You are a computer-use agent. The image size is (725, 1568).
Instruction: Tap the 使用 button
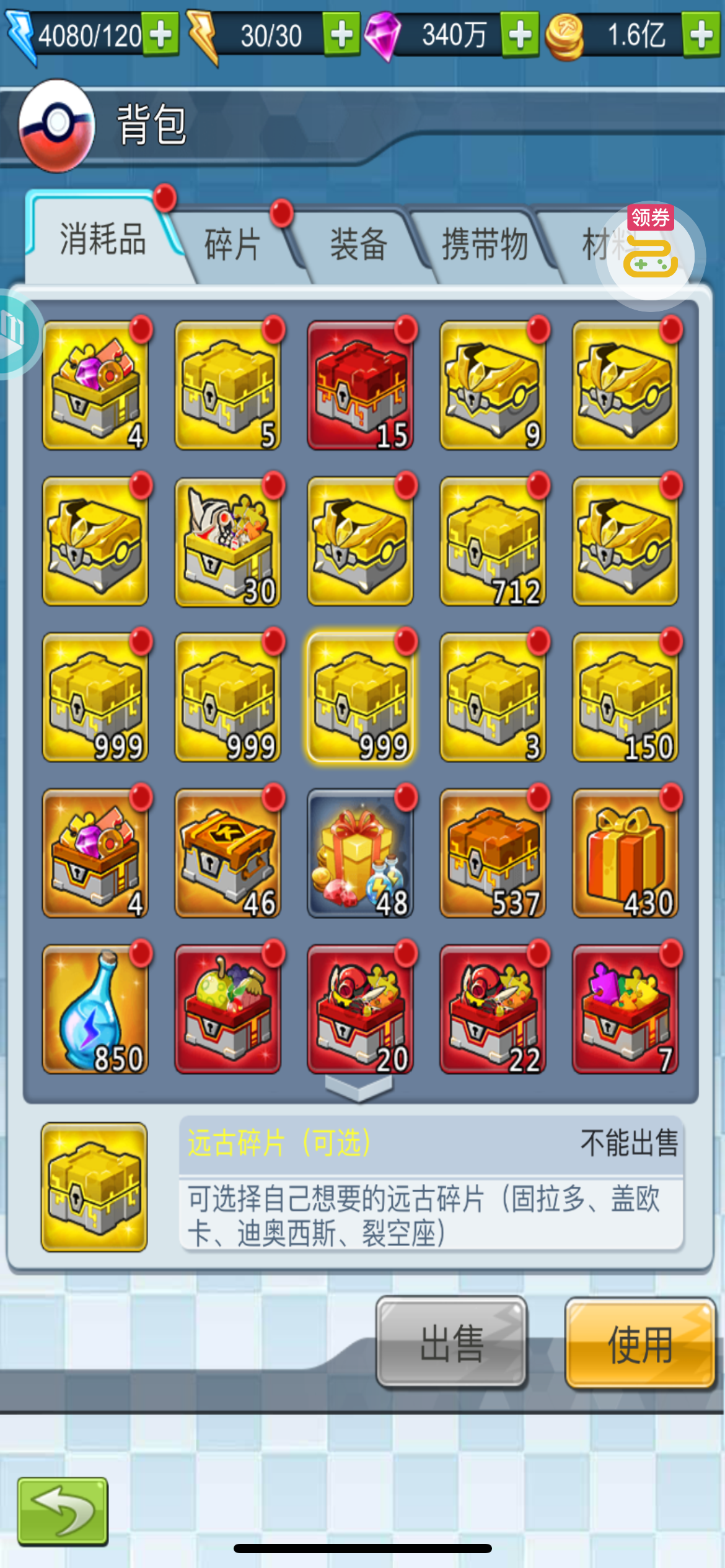click(x=641, y=1344)
